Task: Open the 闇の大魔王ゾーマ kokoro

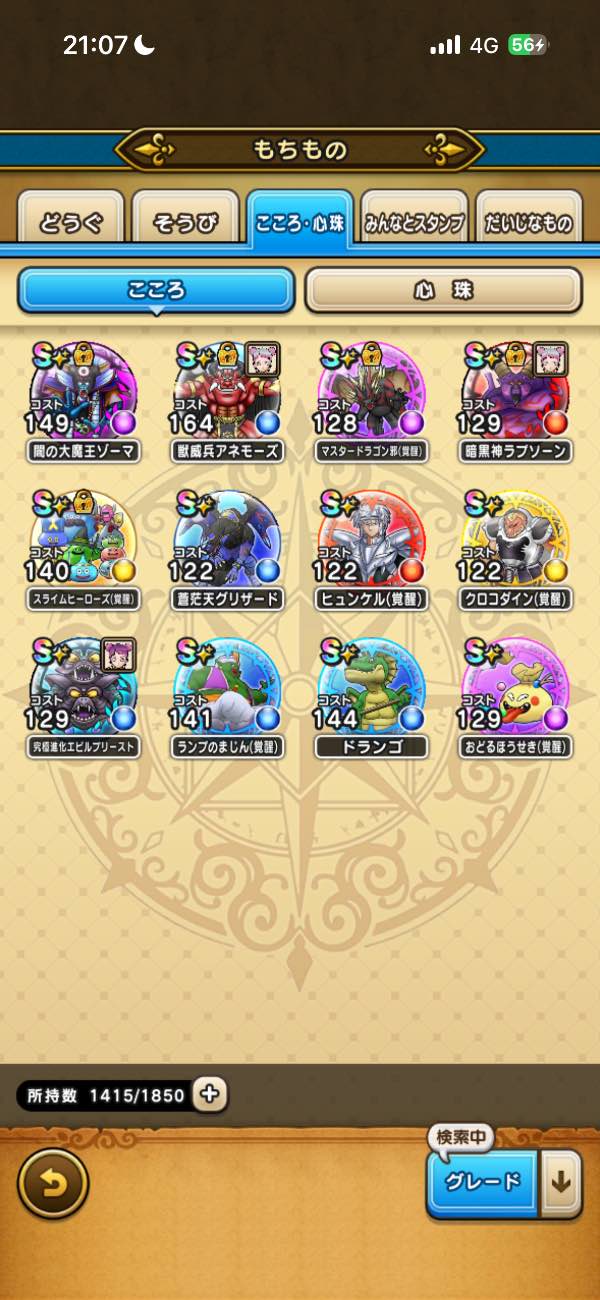Action: click(84, 395)
